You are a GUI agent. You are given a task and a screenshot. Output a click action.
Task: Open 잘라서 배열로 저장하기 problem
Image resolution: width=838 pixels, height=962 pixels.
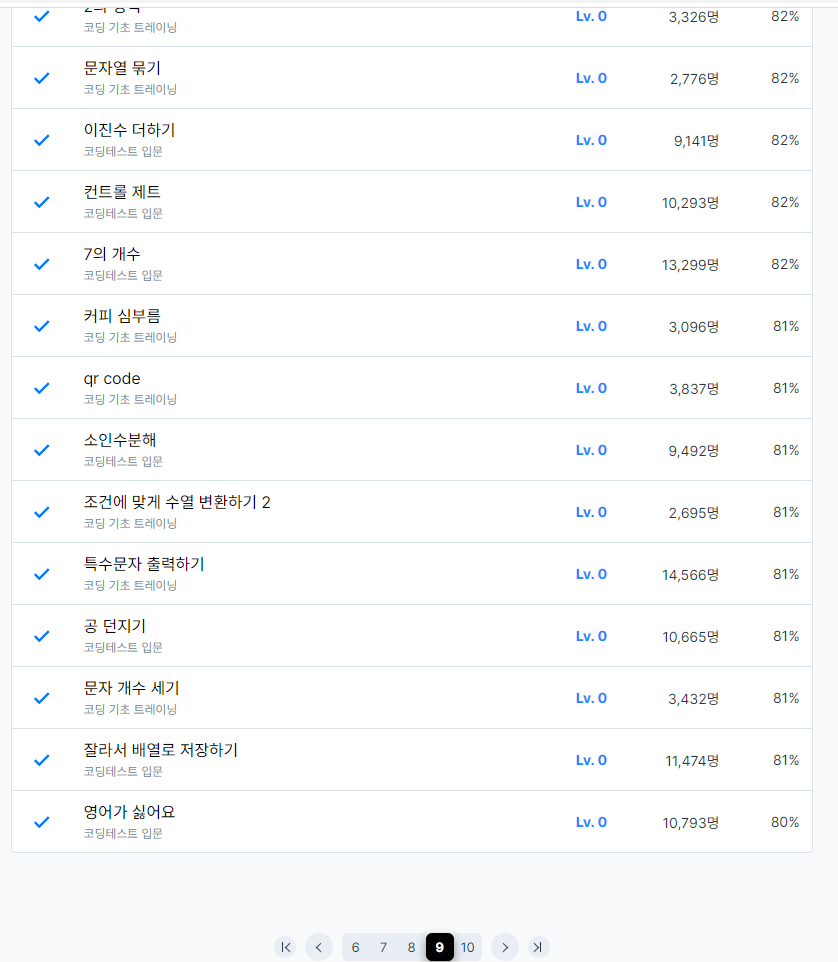161,750
